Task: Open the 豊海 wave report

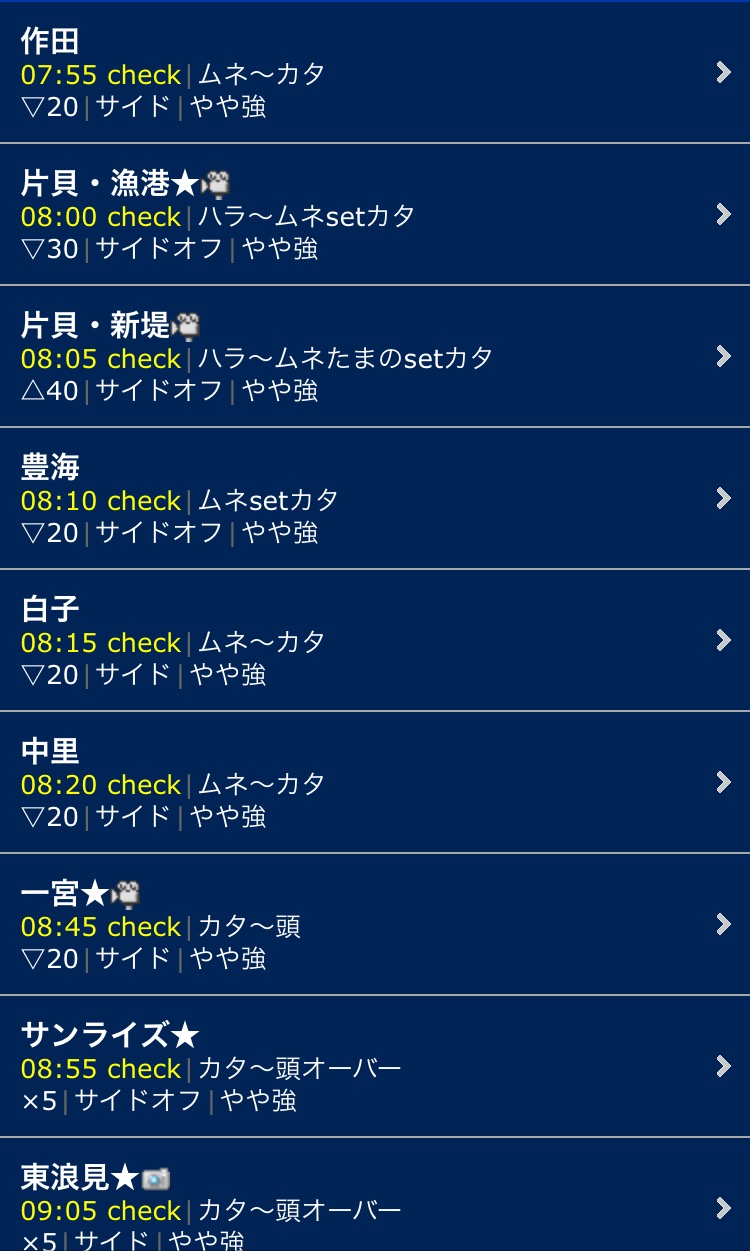Action: [x=375, y=499]
